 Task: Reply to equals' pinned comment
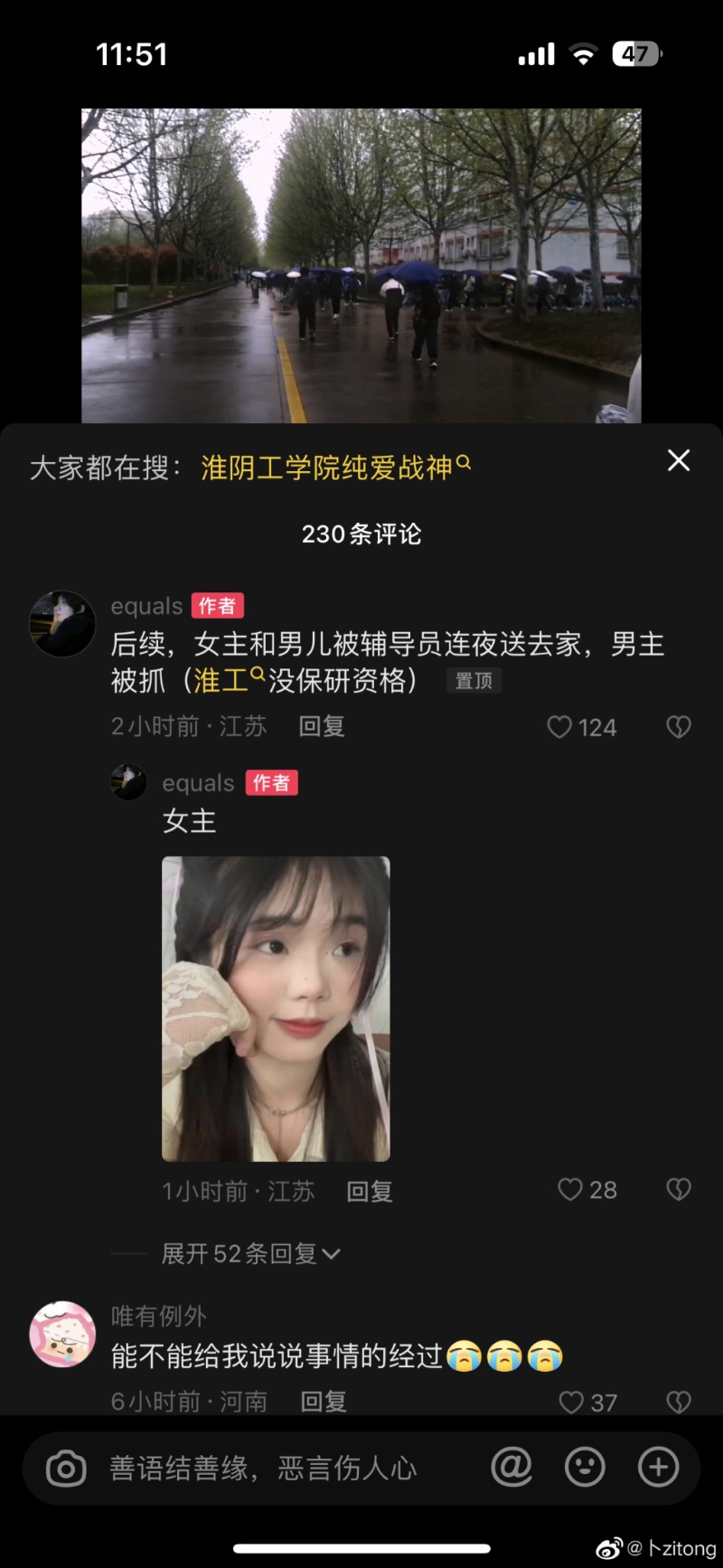[322, 726]
